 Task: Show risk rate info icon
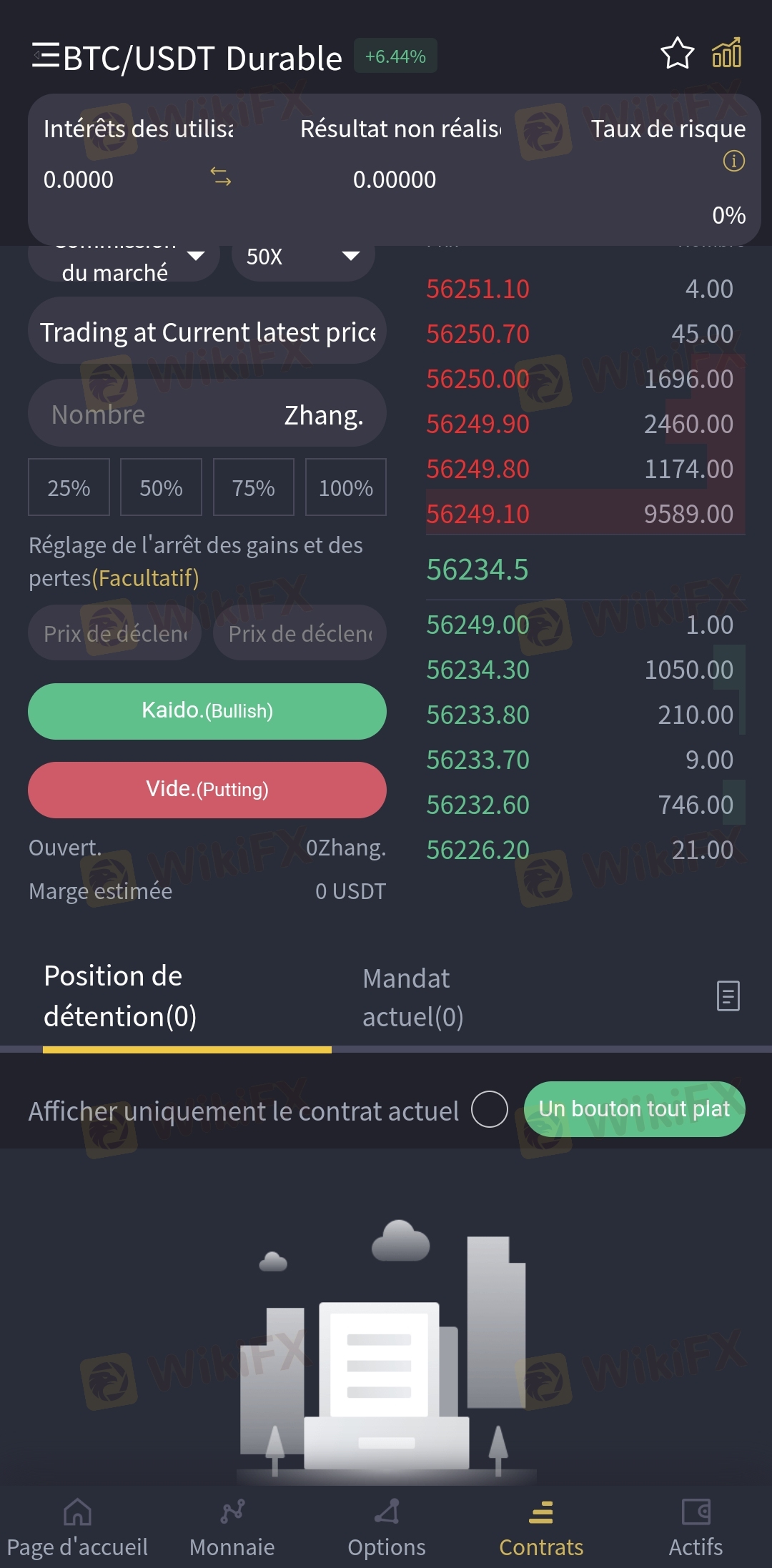733,161
